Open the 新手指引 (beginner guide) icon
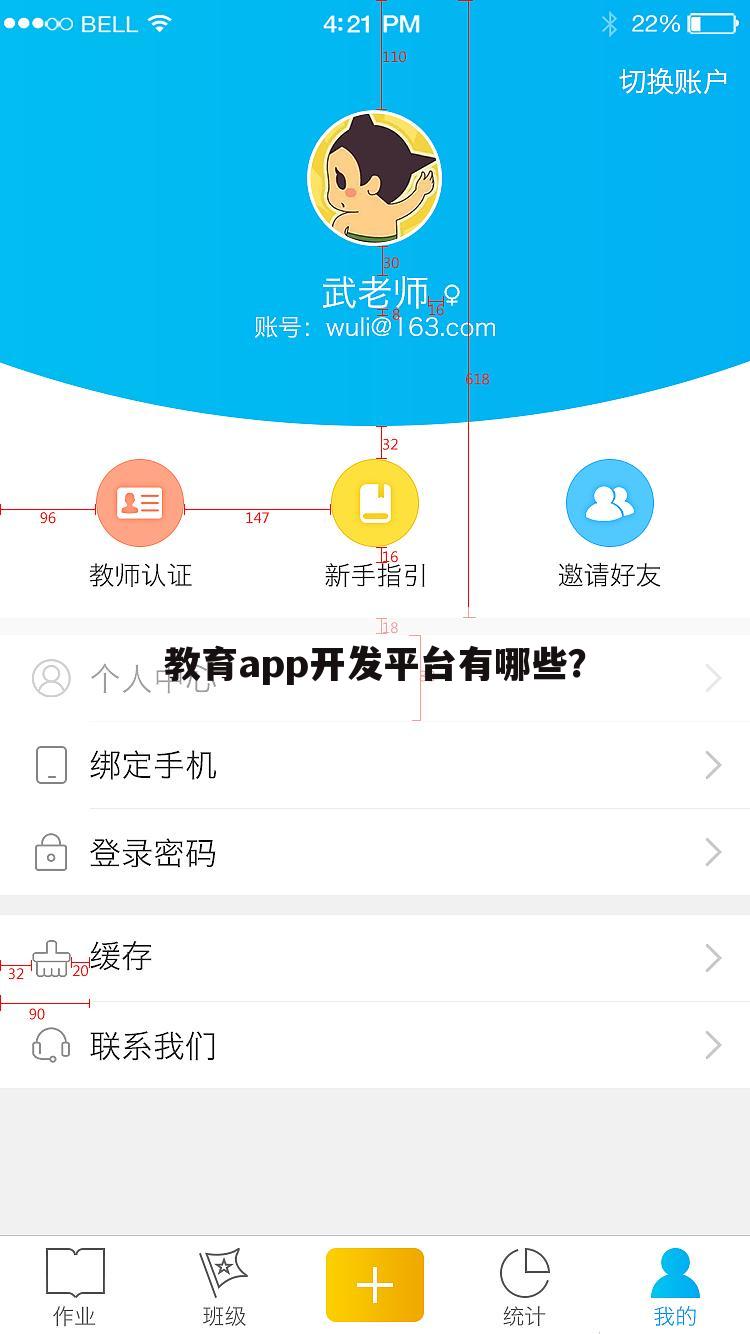 tap(375, 503)
